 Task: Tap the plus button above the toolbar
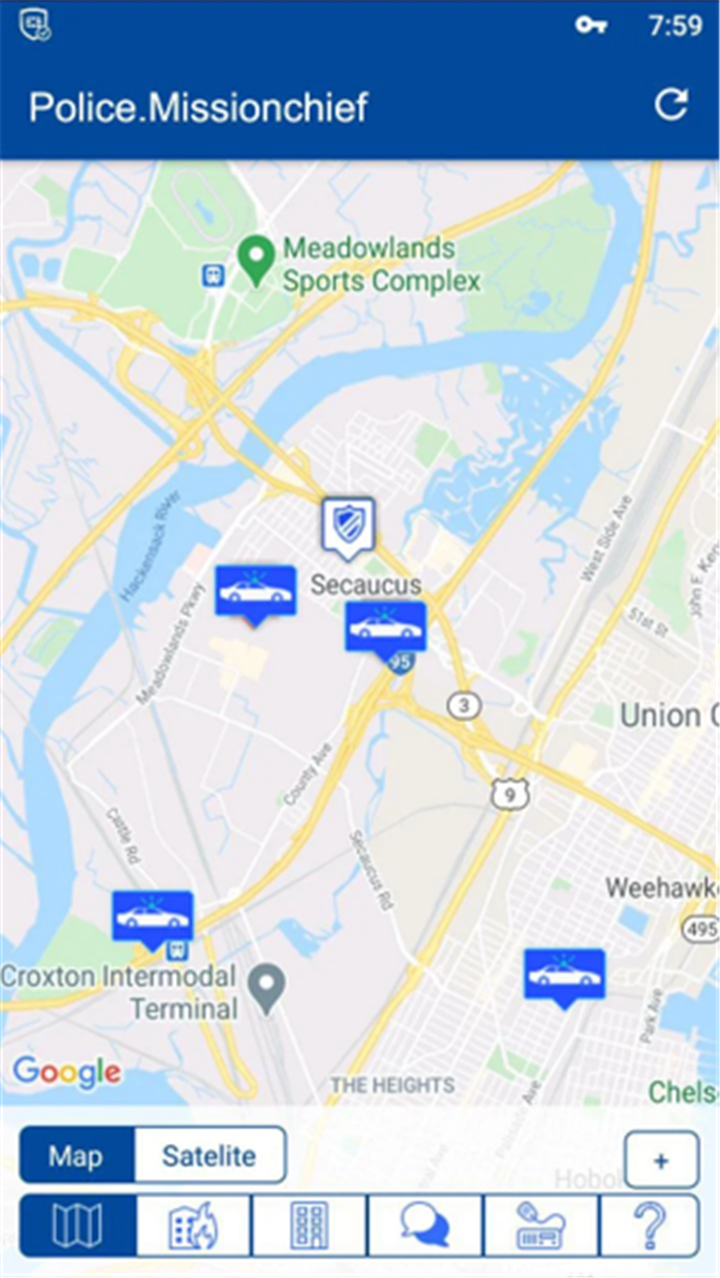pyautogui.click(x=661, y=1160)
